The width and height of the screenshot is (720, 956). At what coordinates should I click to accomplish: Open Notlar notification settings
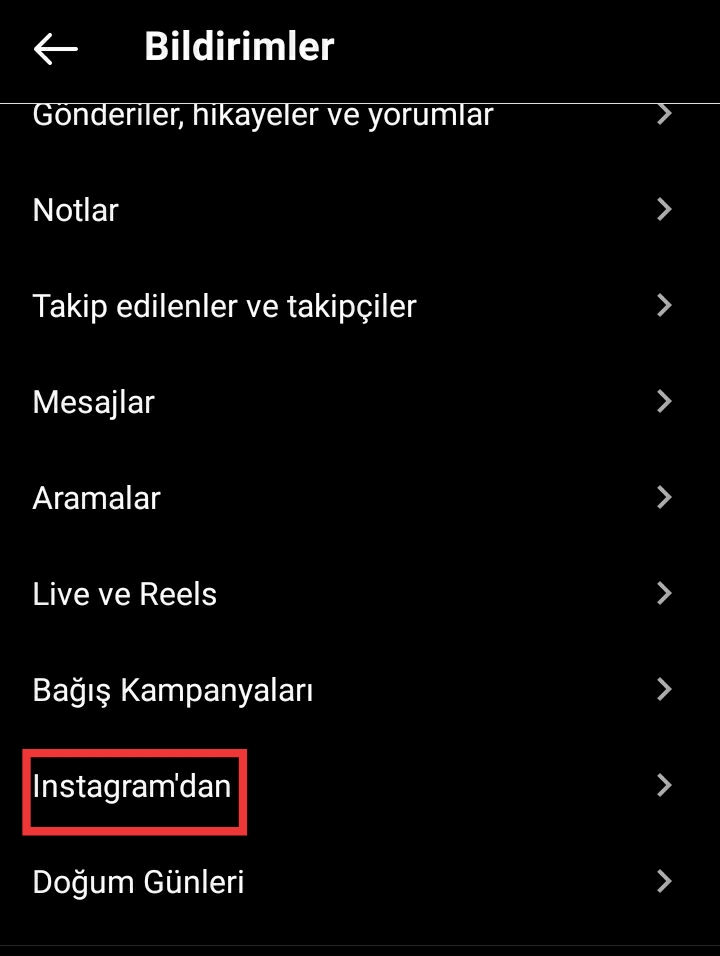(x=76, y=210)
